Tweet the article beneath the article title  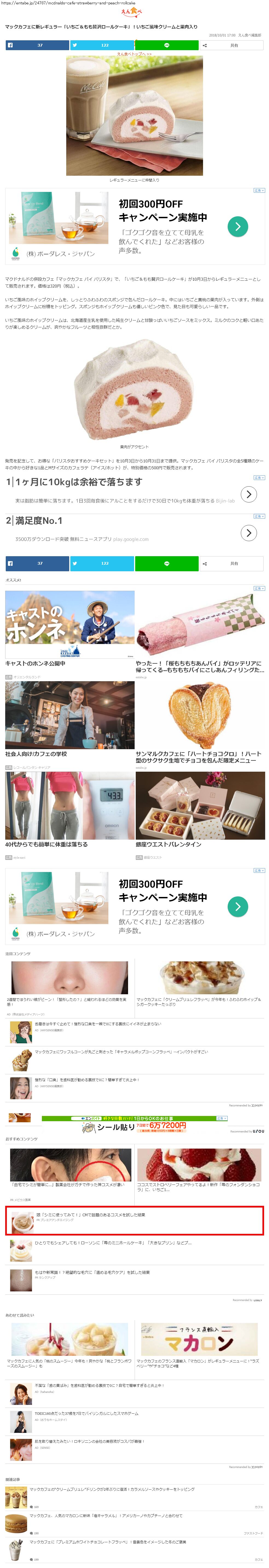click(x=102, y=45)
